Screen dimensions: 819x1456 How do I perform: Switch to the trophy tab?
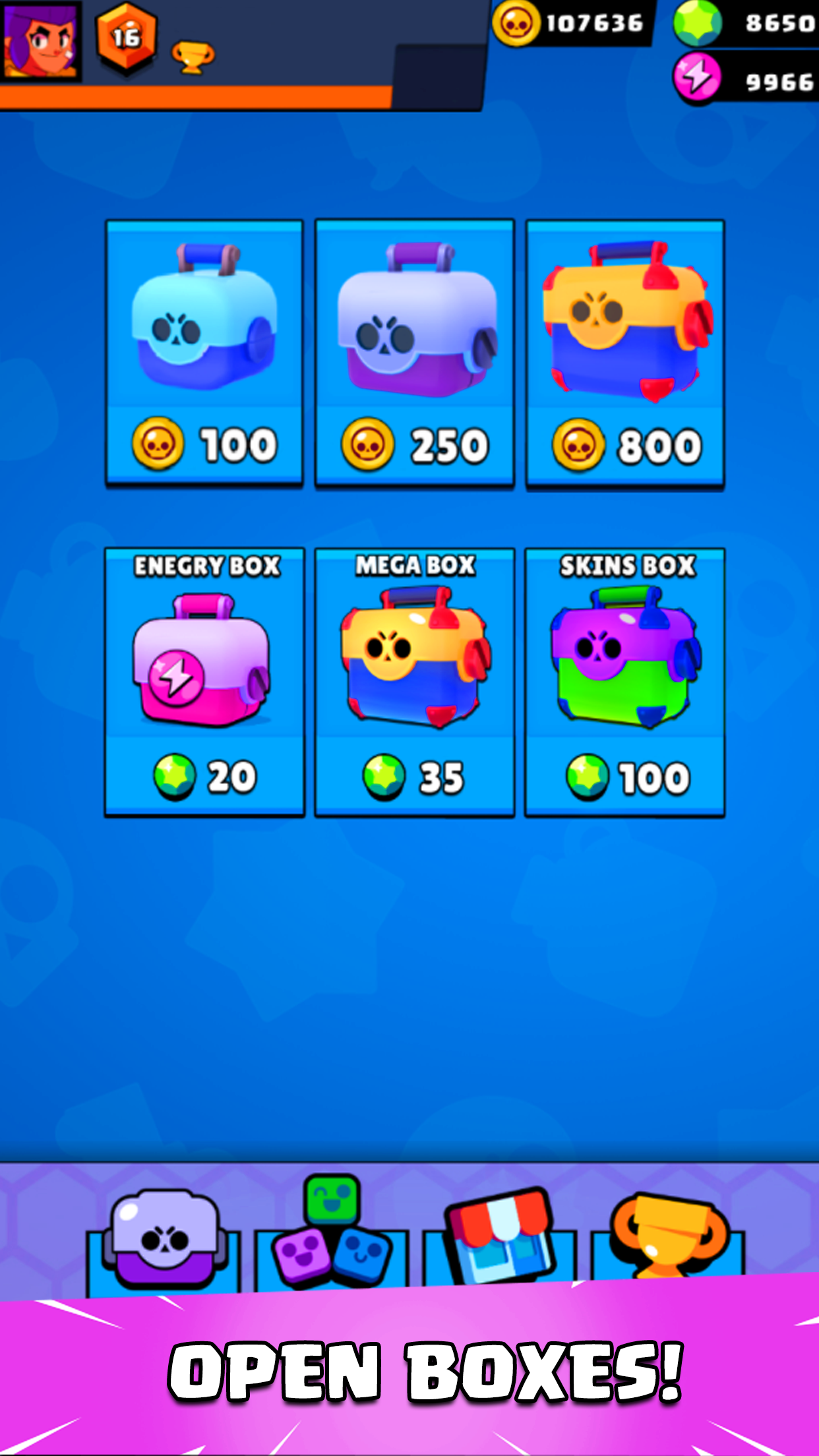(667, 1234)
